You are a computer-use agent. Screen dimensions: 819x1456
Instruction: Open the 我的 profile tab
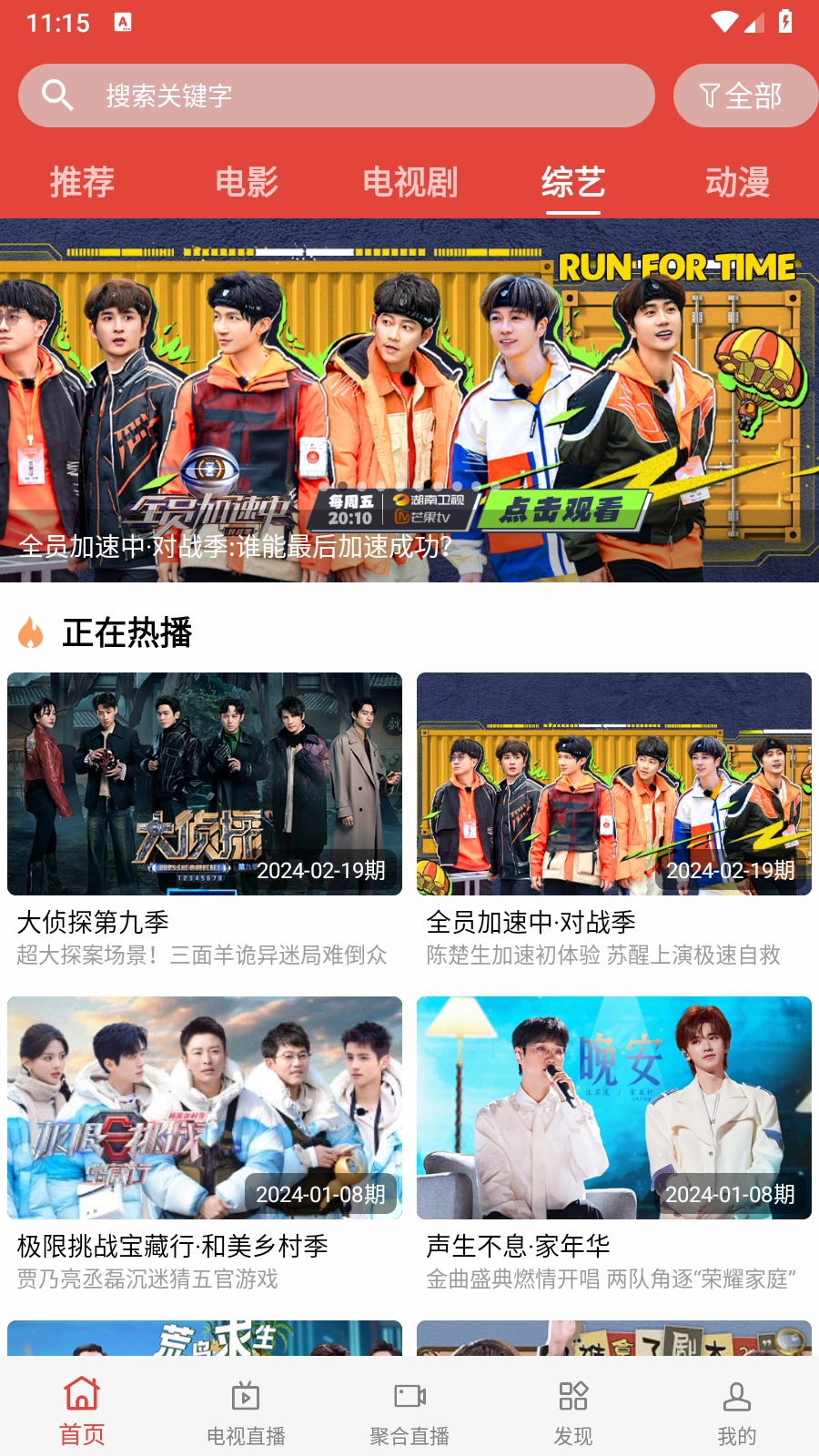click(737, 1410)
